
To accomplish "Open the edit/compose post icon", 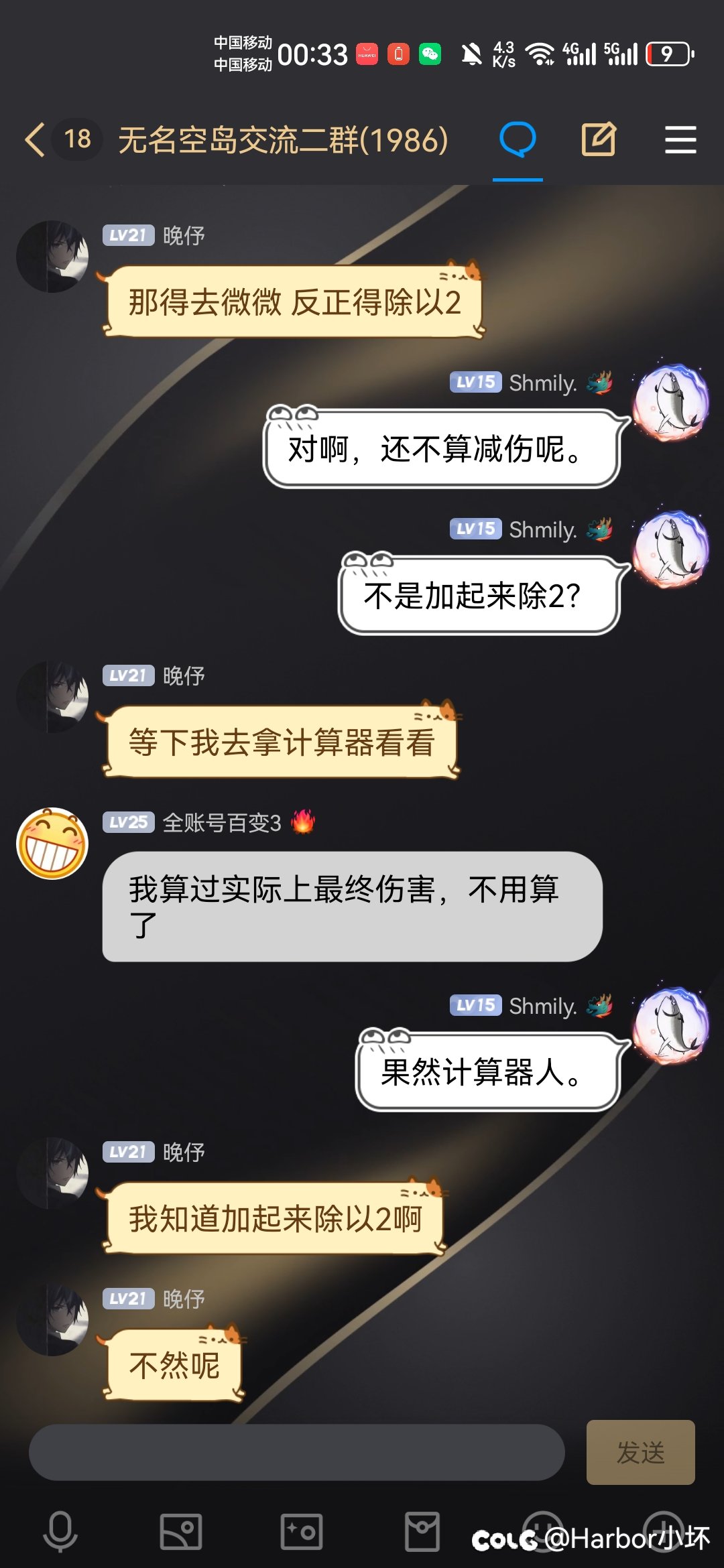I will click(599, 139).
